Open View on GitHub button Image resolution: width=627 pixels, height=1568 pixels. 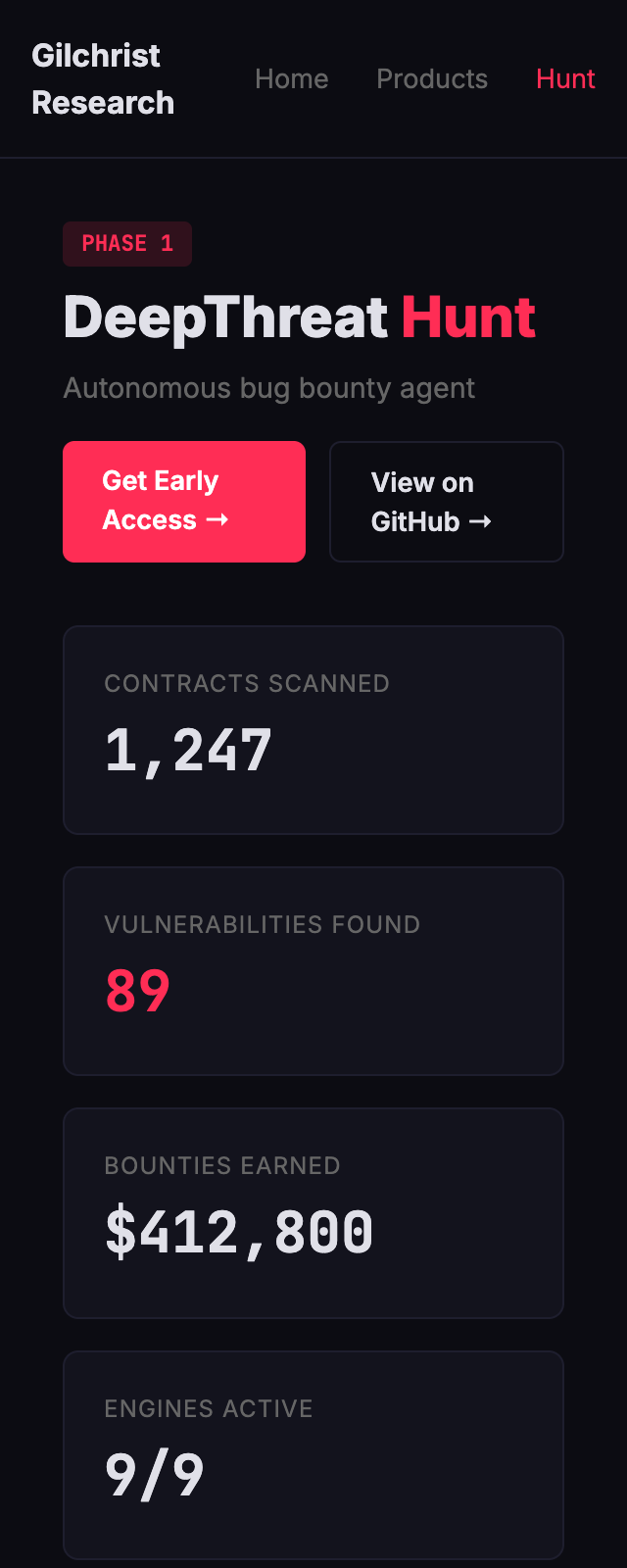click(x=447, y=502)
